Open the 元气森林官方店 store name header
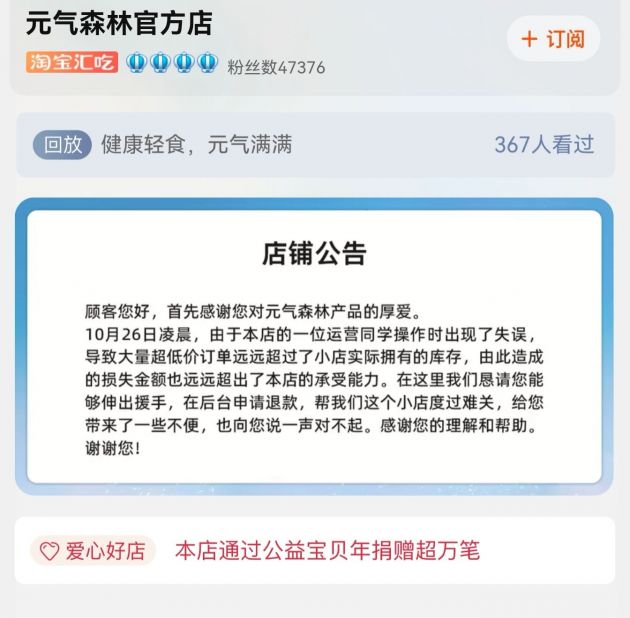This screenshot has height=618, width=630. (x=119, y=23)
